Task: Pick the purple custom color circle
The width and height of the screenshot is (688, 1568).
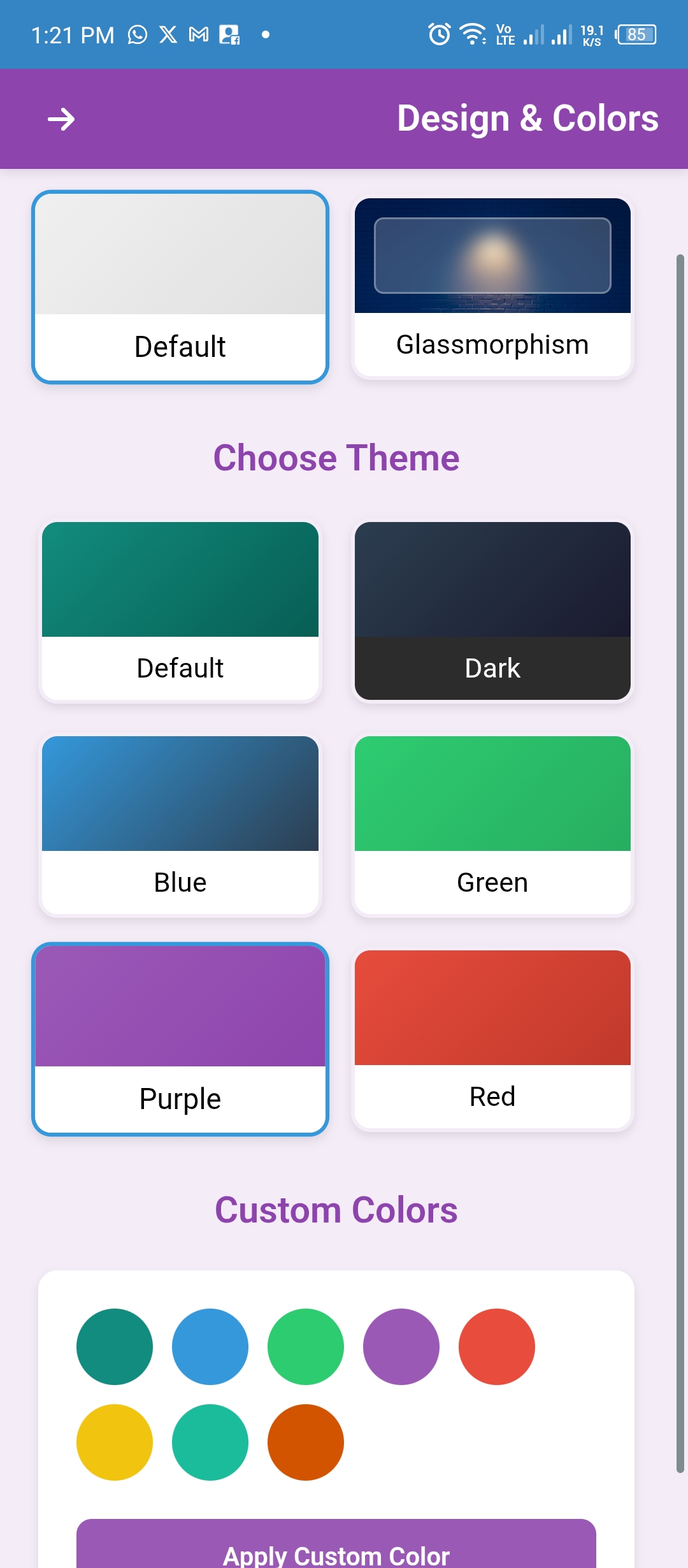Action: (401, 1346)
